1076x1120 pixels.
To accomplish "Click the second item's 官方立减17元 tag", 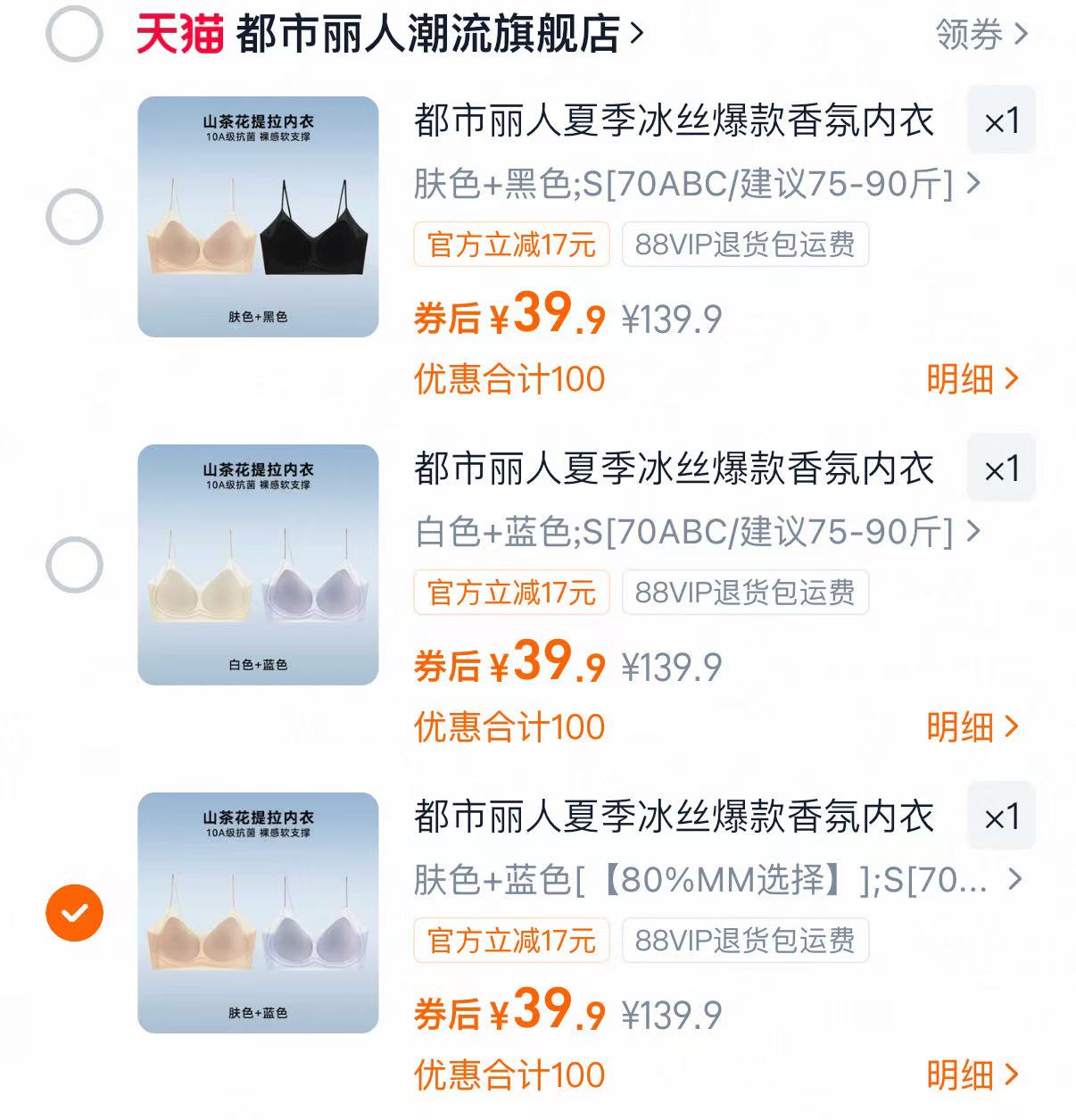I will [510, 593].
